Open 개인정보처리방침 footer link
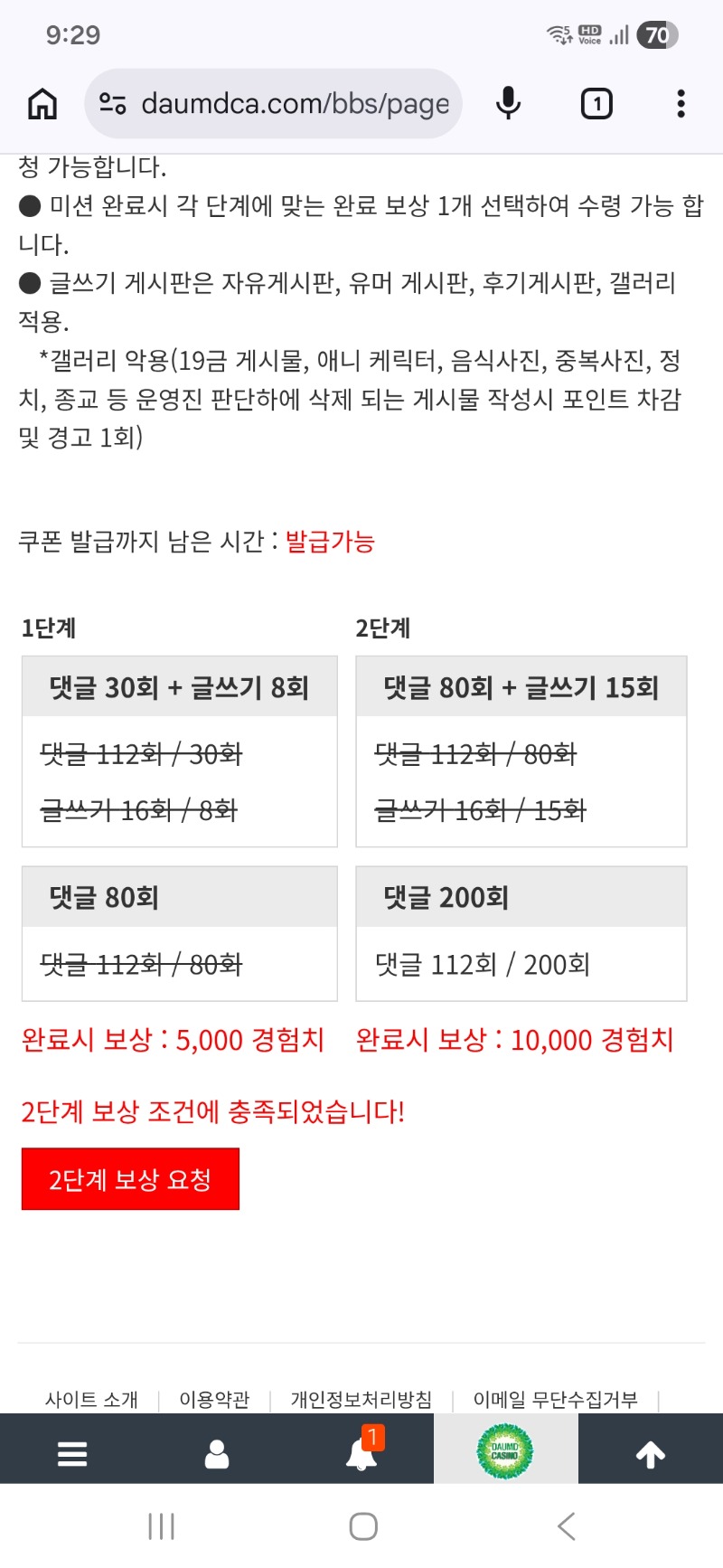Screen dimensions: 723x1568 (361, 1400)
